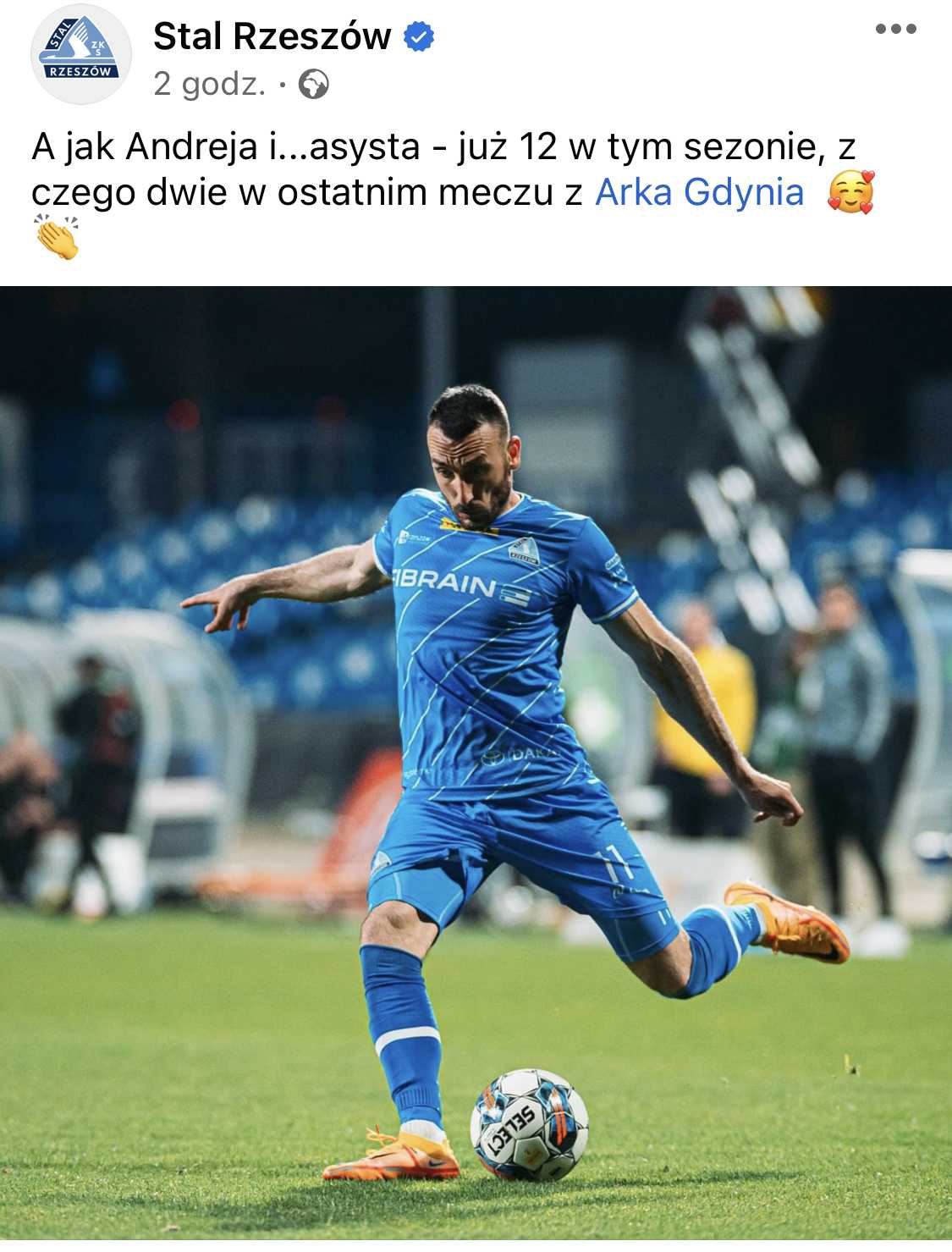Follow the Arka Gdynia tagged link
The width and height of the screenshot is (952, 1252).
click(699, 192)
